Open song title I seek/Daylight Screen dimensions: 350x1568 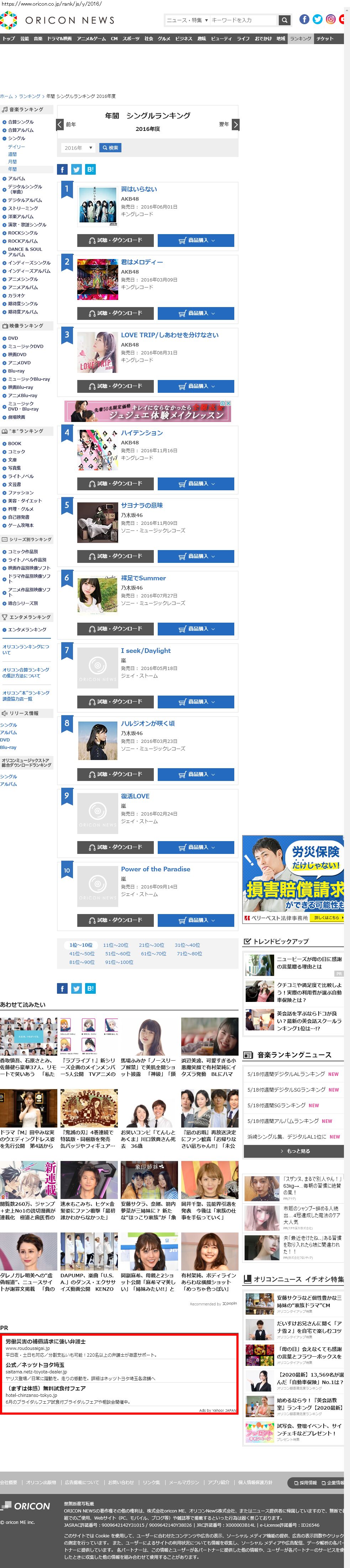point(146,651)
